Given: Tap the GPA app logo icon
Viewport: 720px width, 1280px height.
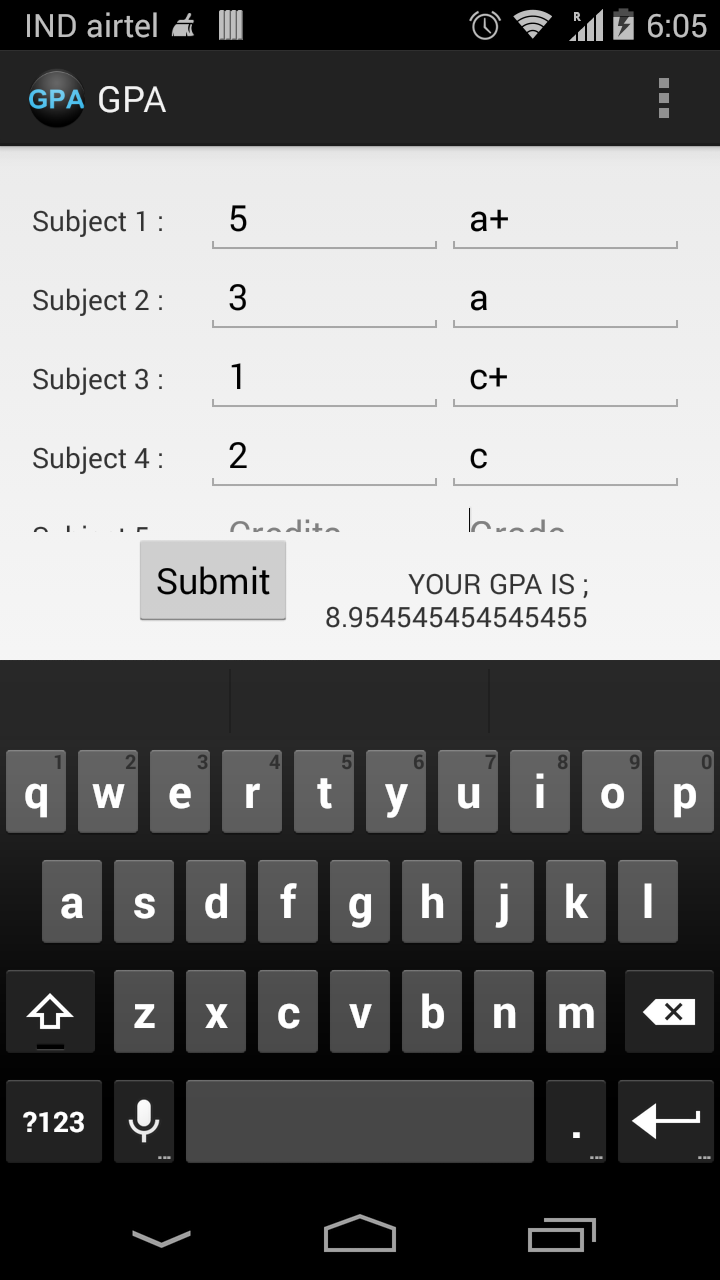Looking at the screenshot, I should (x=56, y=99).
